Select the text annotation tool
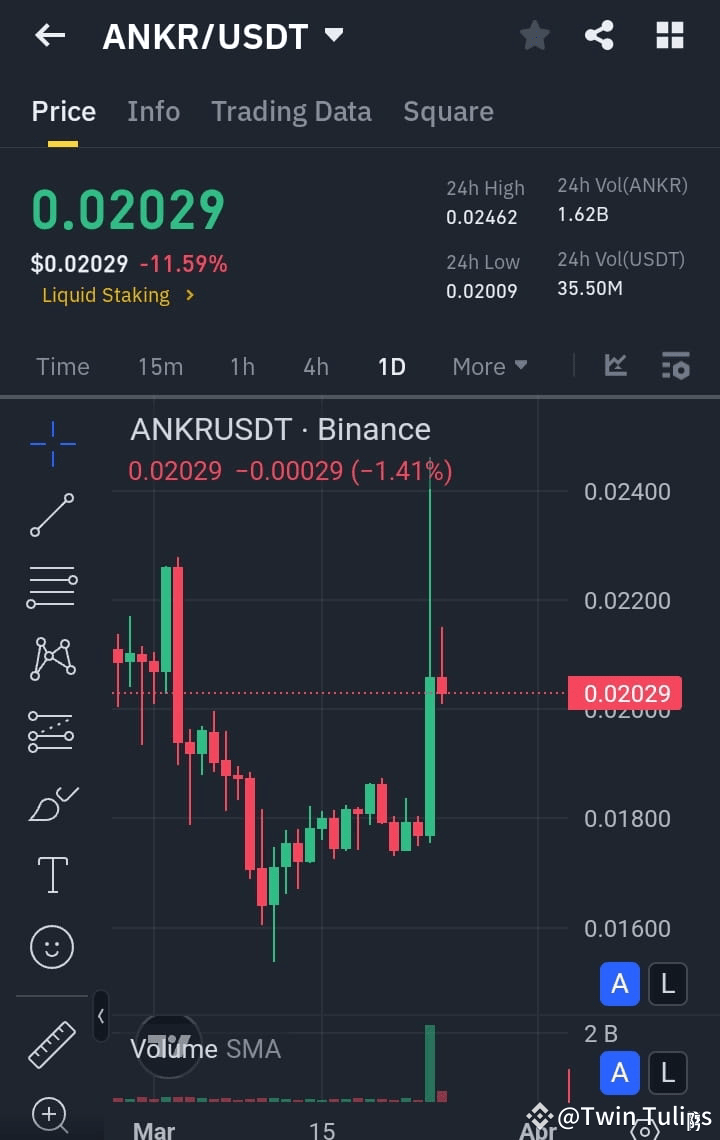The image size is (720, 1140). [52, 874]
